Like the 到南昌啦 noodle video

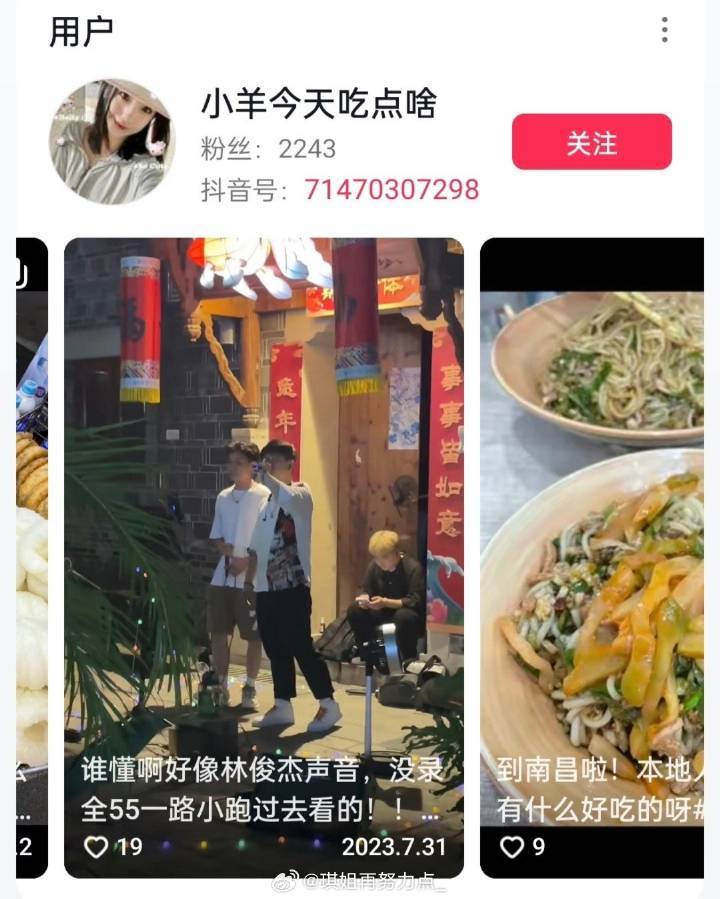(512, 847)
